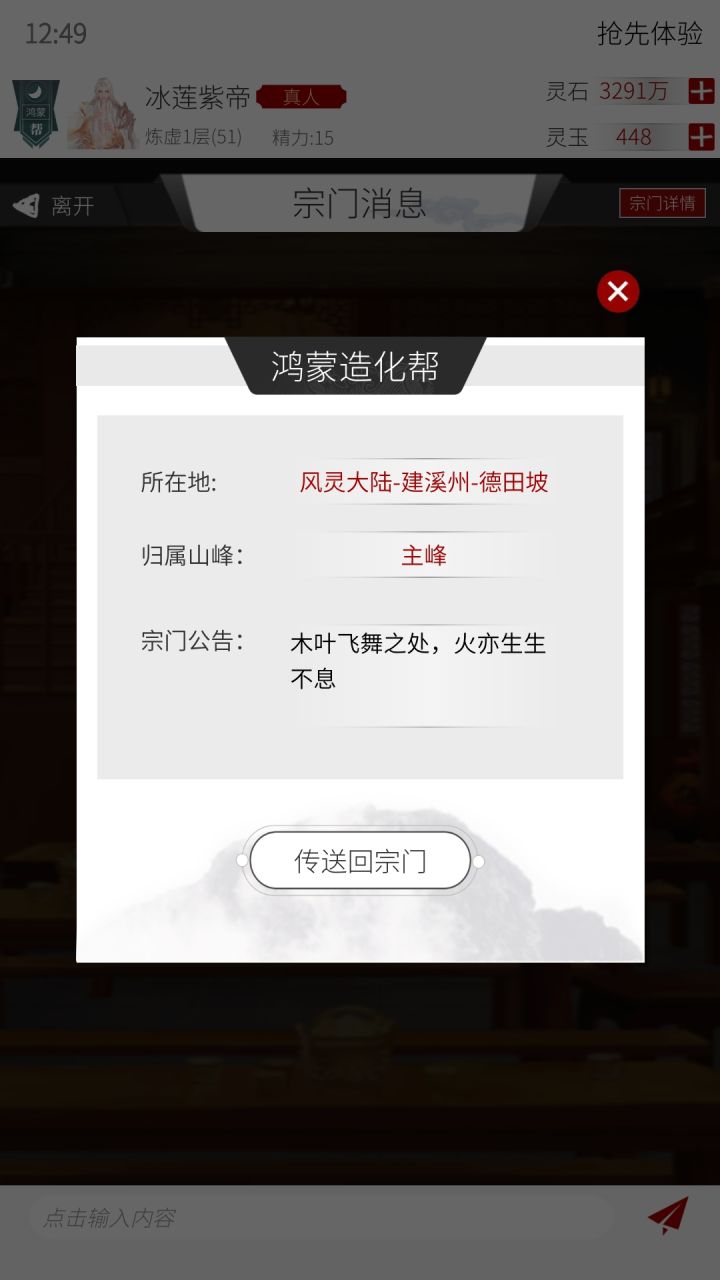Tap the plus icon beside 灵石 currency
This screenshot has height=1280, width=720.
pyautogui.click(x=701, y=91)
